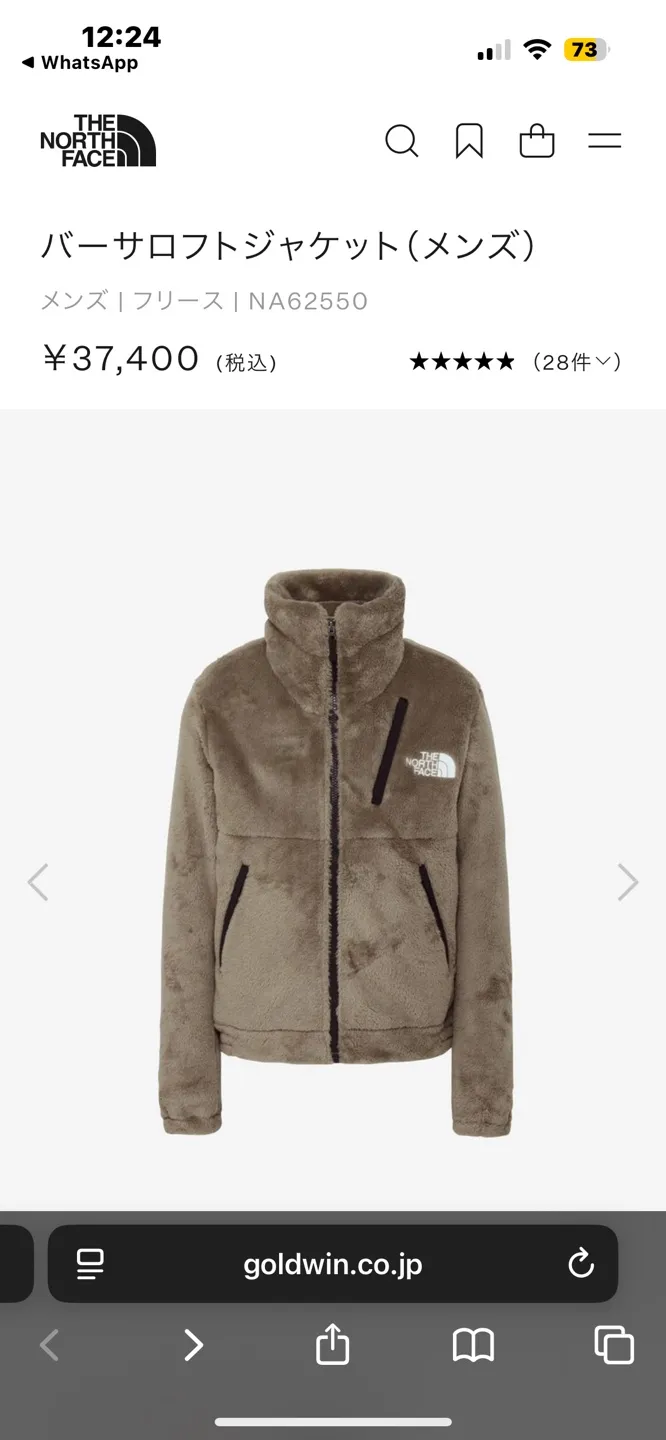Open saved bookmarks in the header
The image size is (666, 1440).
(469, 141)
